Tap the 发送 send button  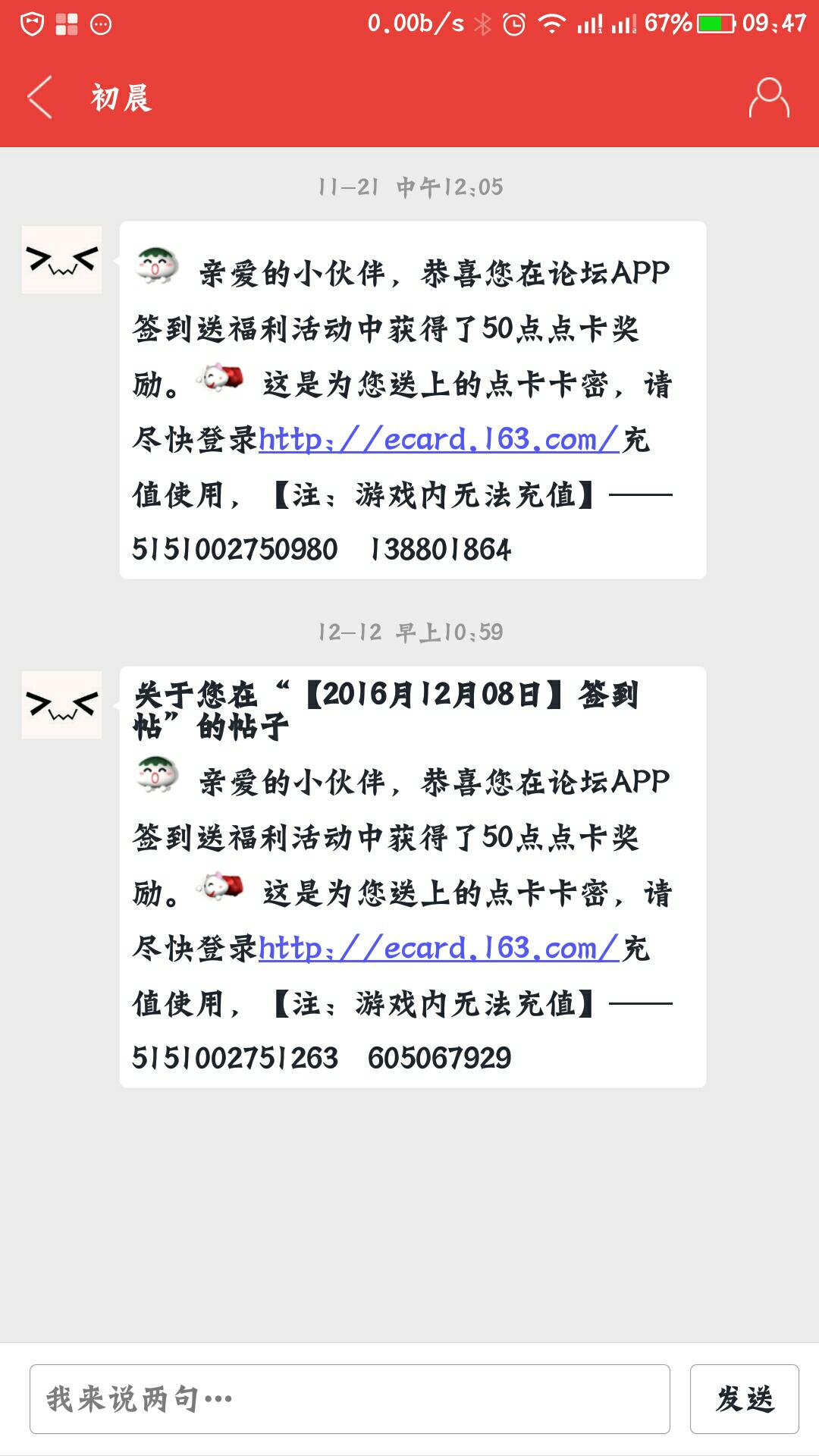click(744, 1398)
